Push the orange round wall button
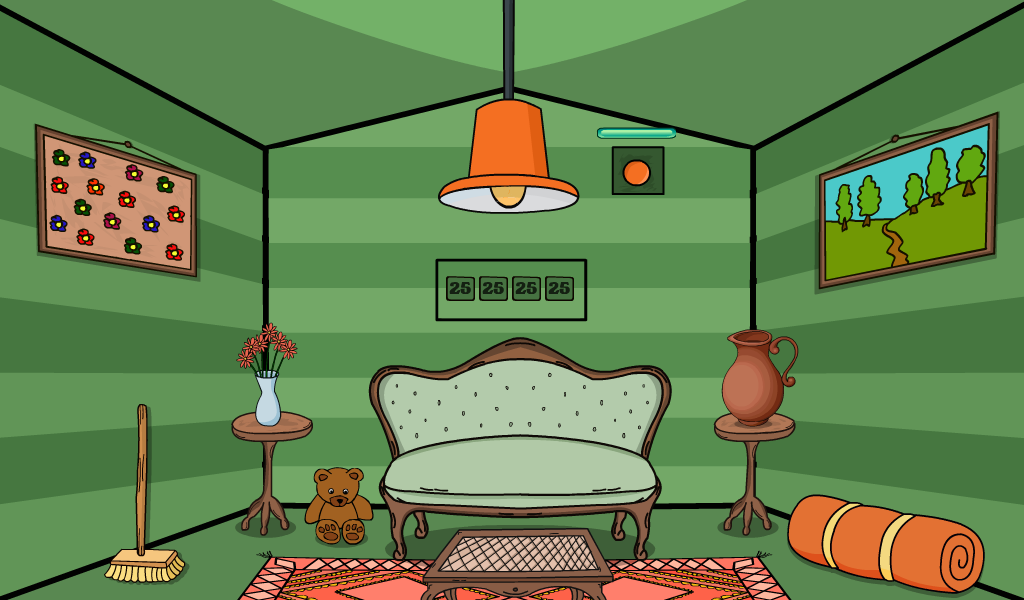Viewport: 1024px width, 600px height. (x=637, y=172)
